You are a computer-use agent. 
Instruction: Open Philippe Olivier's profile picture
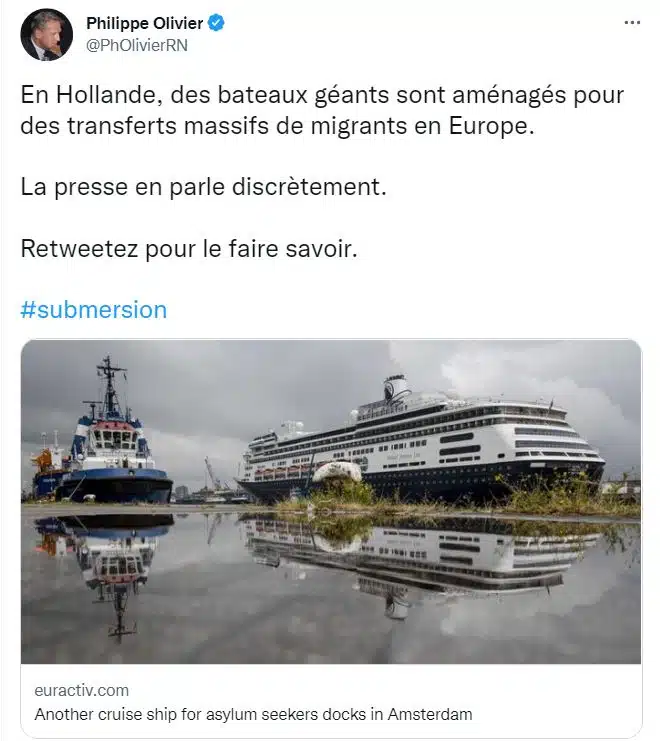[x=46, y=34]
